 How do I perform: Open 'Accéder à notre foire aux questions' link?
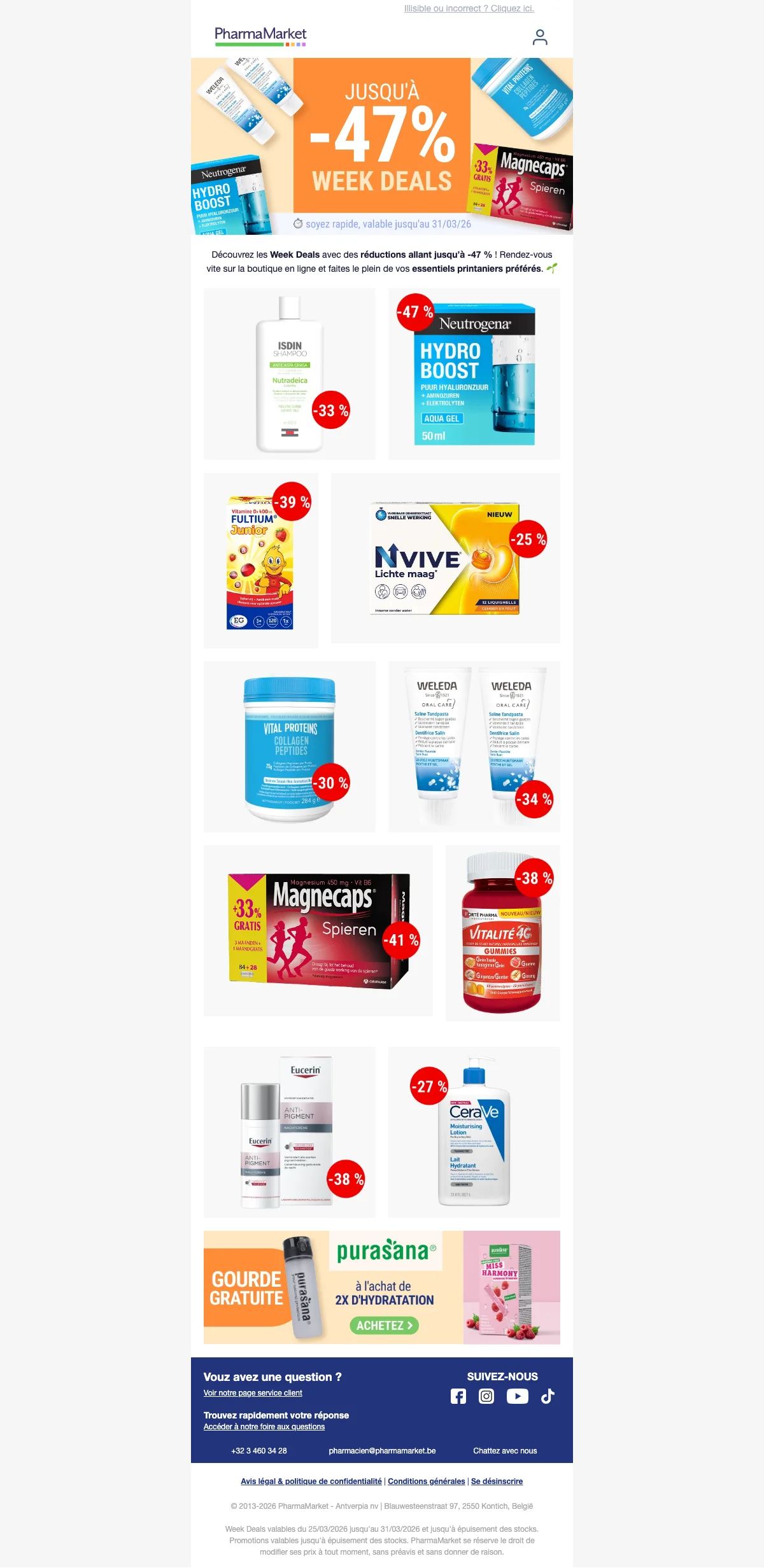pyautogui.click(x=264, y=1427)
